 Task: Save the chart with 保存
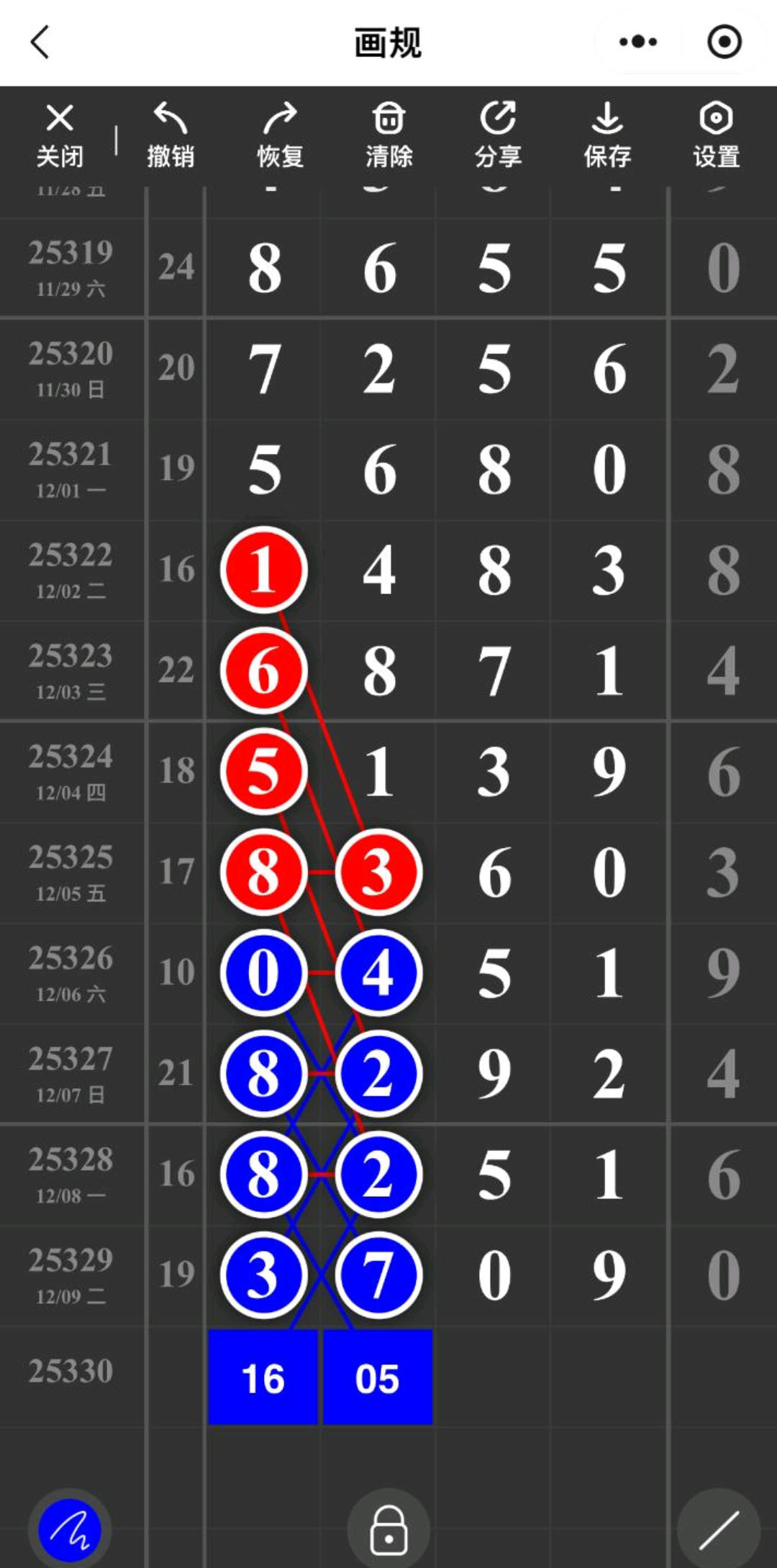(x=607, y=135)
